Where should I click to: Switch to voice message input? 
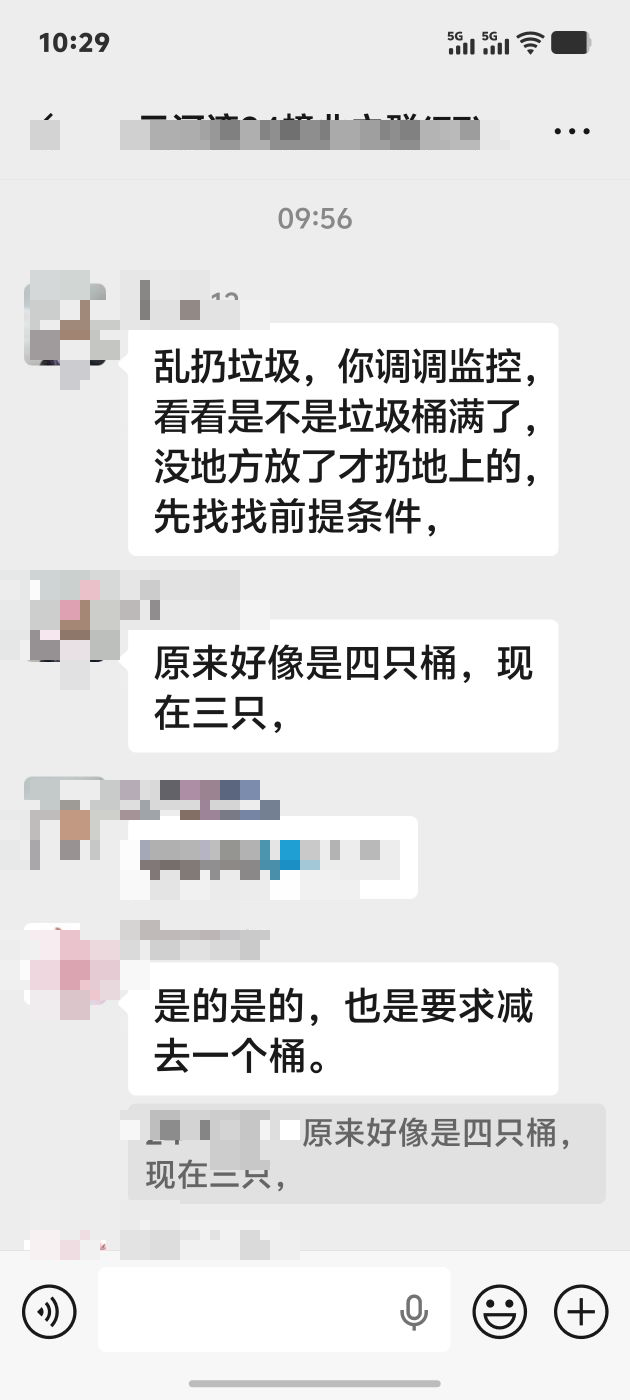pyautogui.click(x=49, y=1311)
